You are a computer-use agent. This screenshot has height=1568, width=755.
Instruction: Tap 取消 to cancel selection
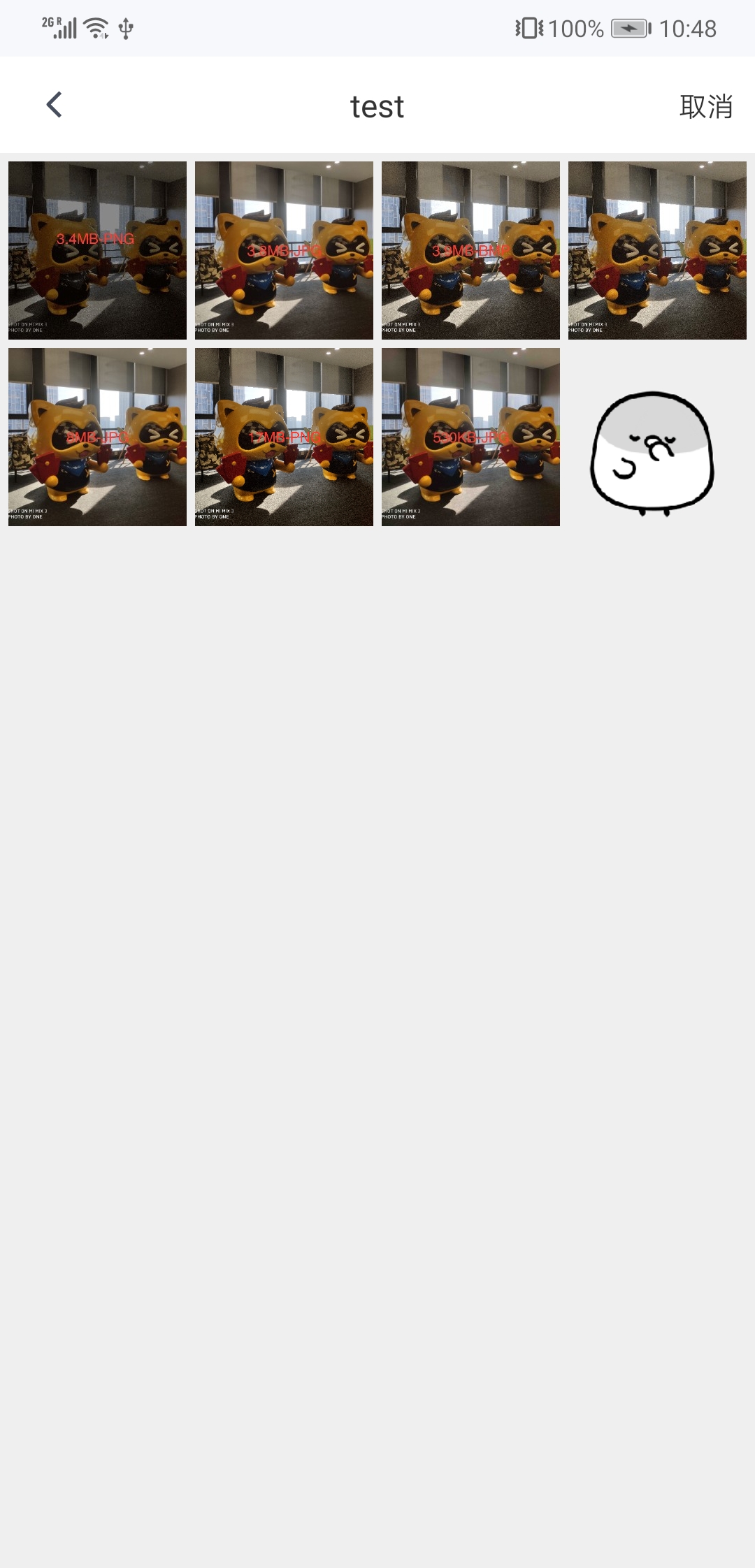(x=706, y=107)
